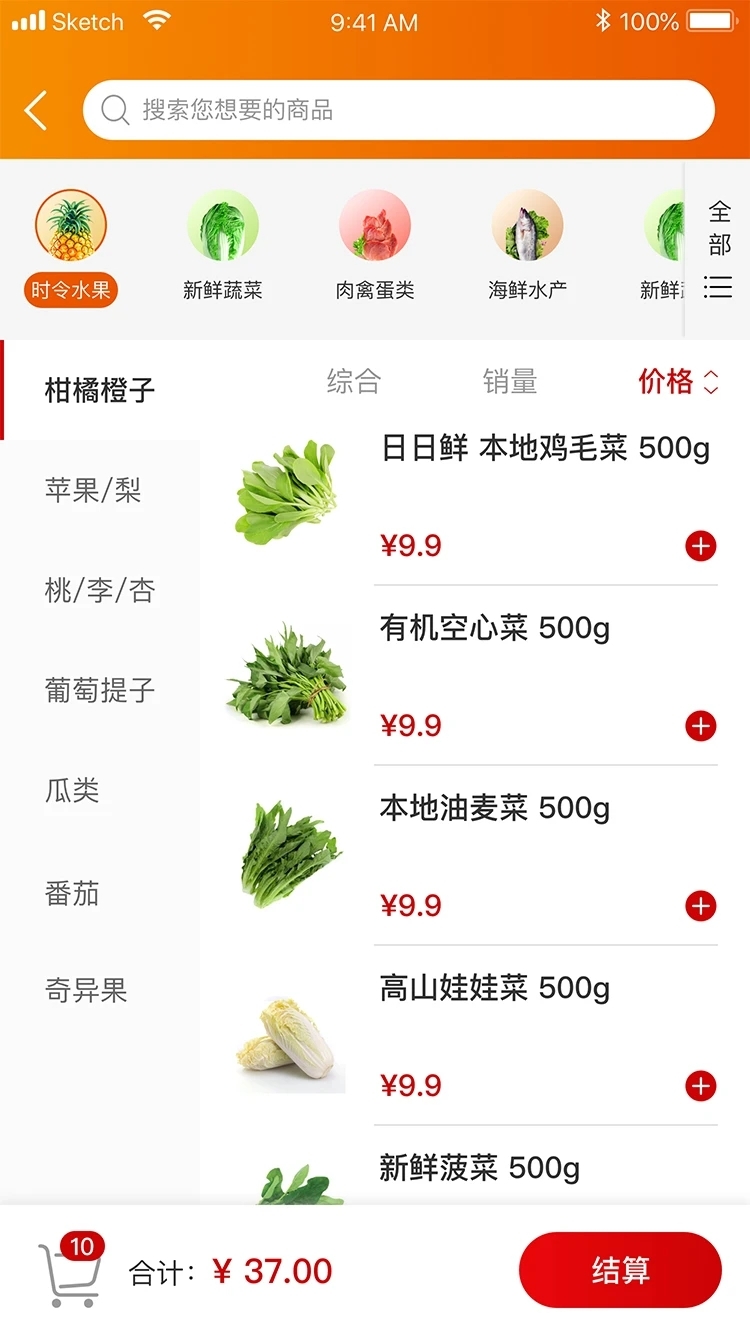View the 葡萄提子 subcategory
The height and width of the screenshot is (1334, 750).
(99, 690)
